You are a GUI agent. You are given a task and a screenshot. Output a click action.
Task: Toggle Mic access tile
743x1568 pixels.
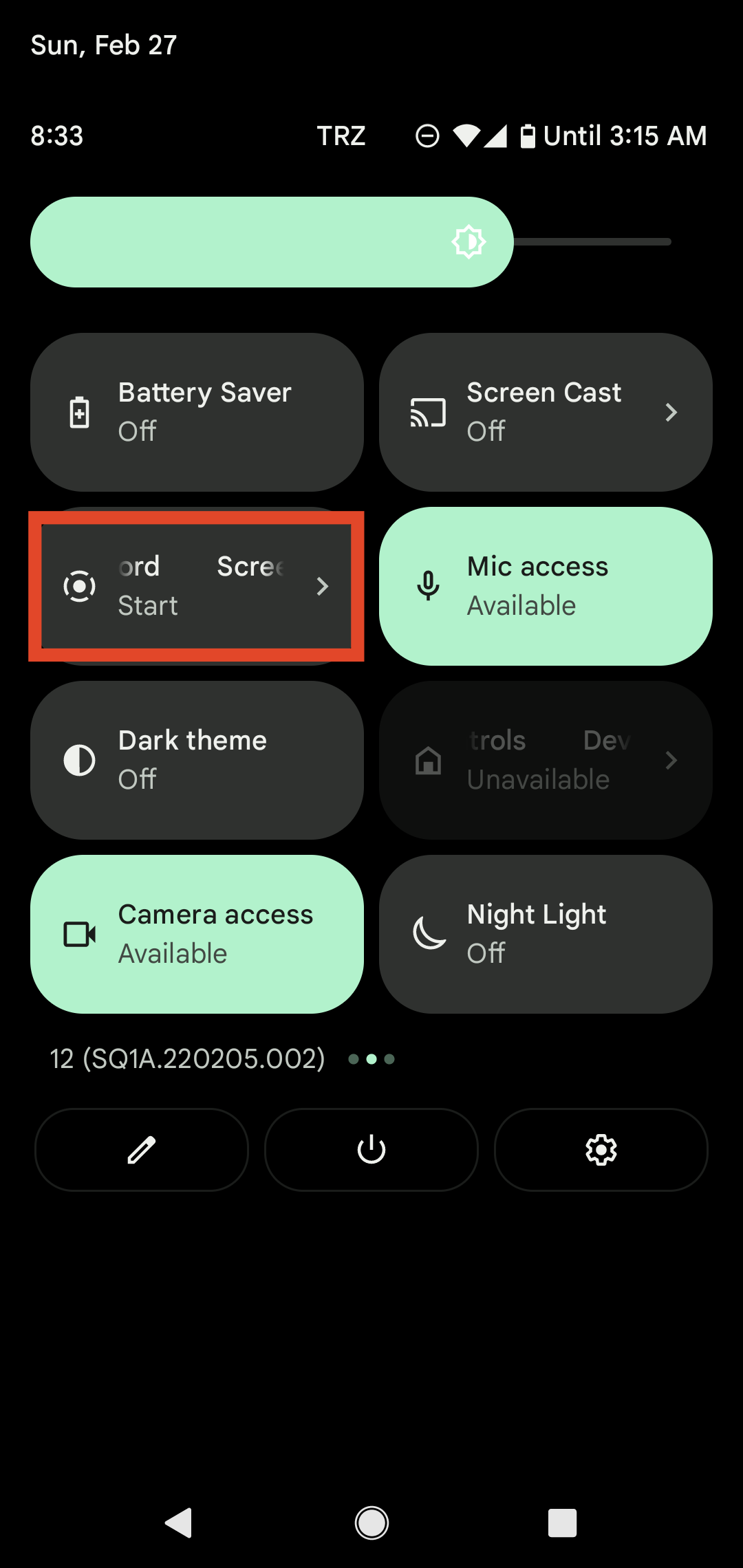tap(545, 586)
